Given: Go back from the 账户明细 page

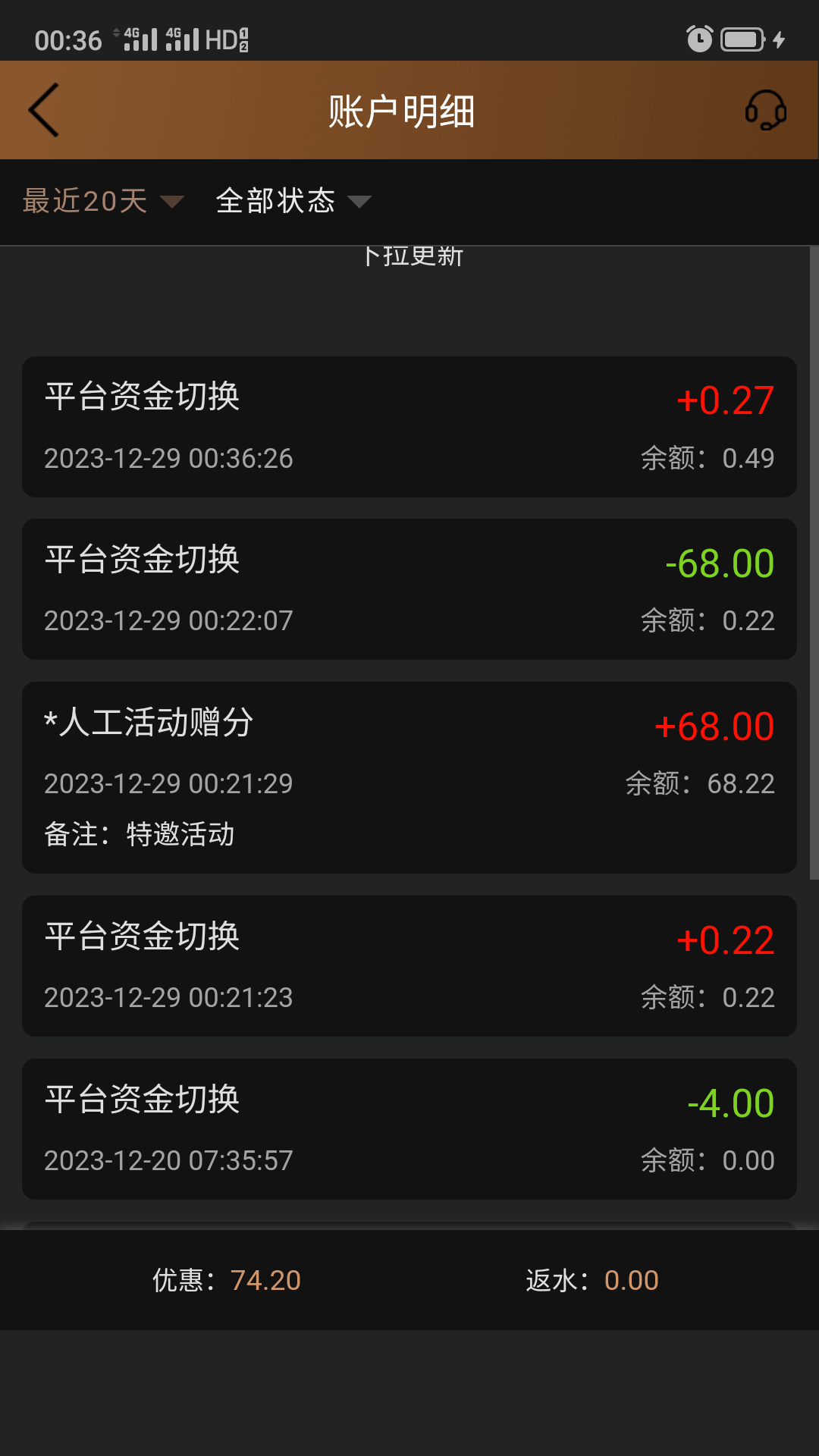Looking at the screenshot, I should click(x=44, y=111).
